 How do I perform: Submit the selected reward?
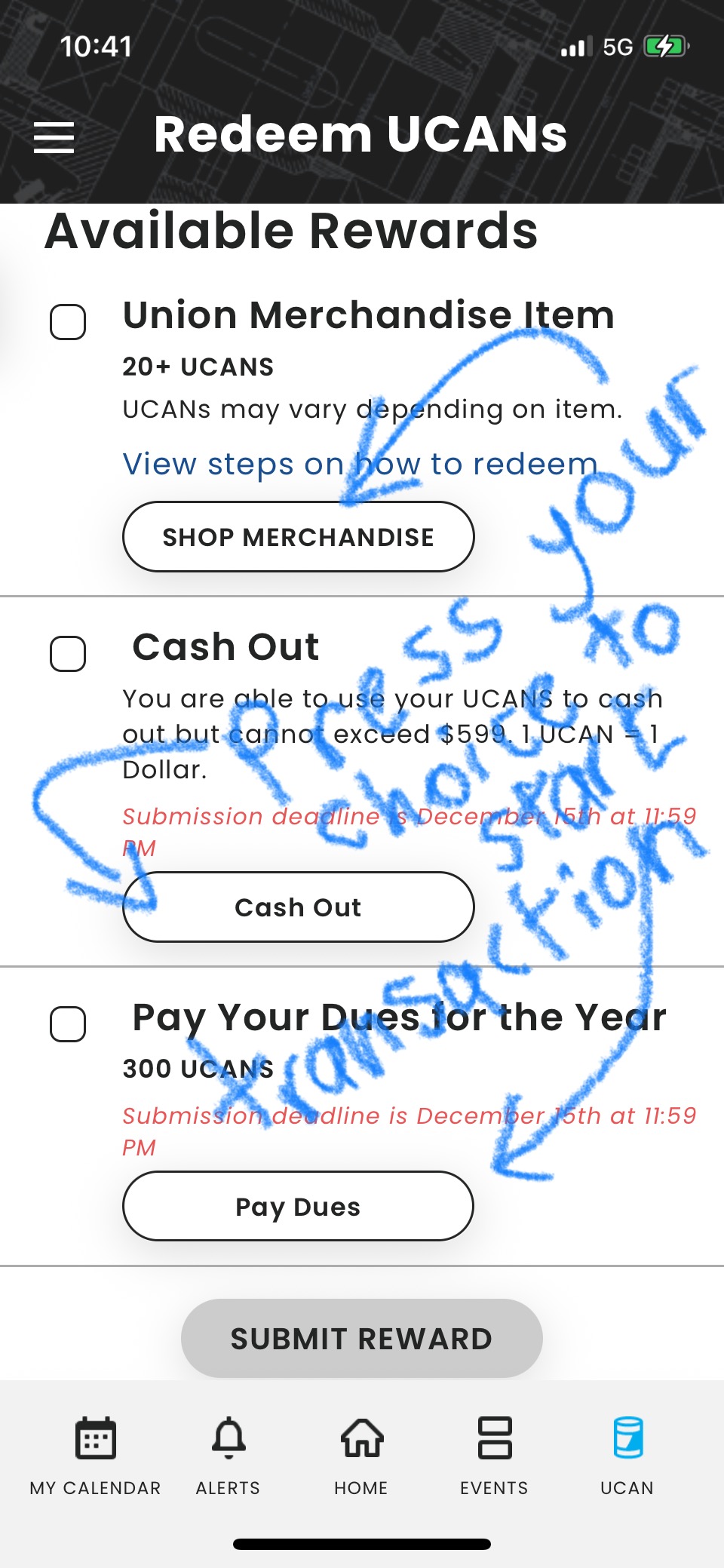point(361,1339)
